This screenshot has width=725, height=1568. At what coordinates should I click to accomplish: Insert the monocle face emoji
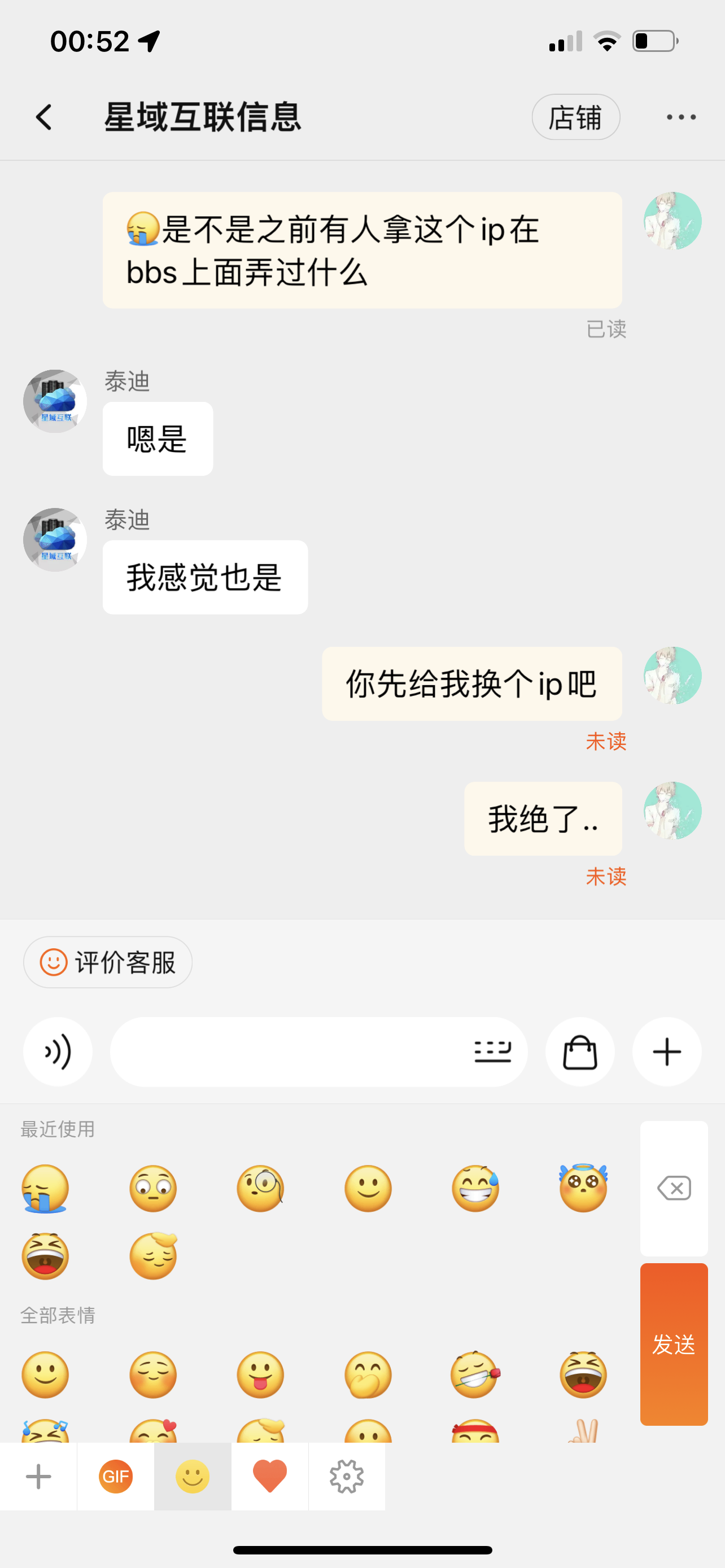coord(260,1188)
